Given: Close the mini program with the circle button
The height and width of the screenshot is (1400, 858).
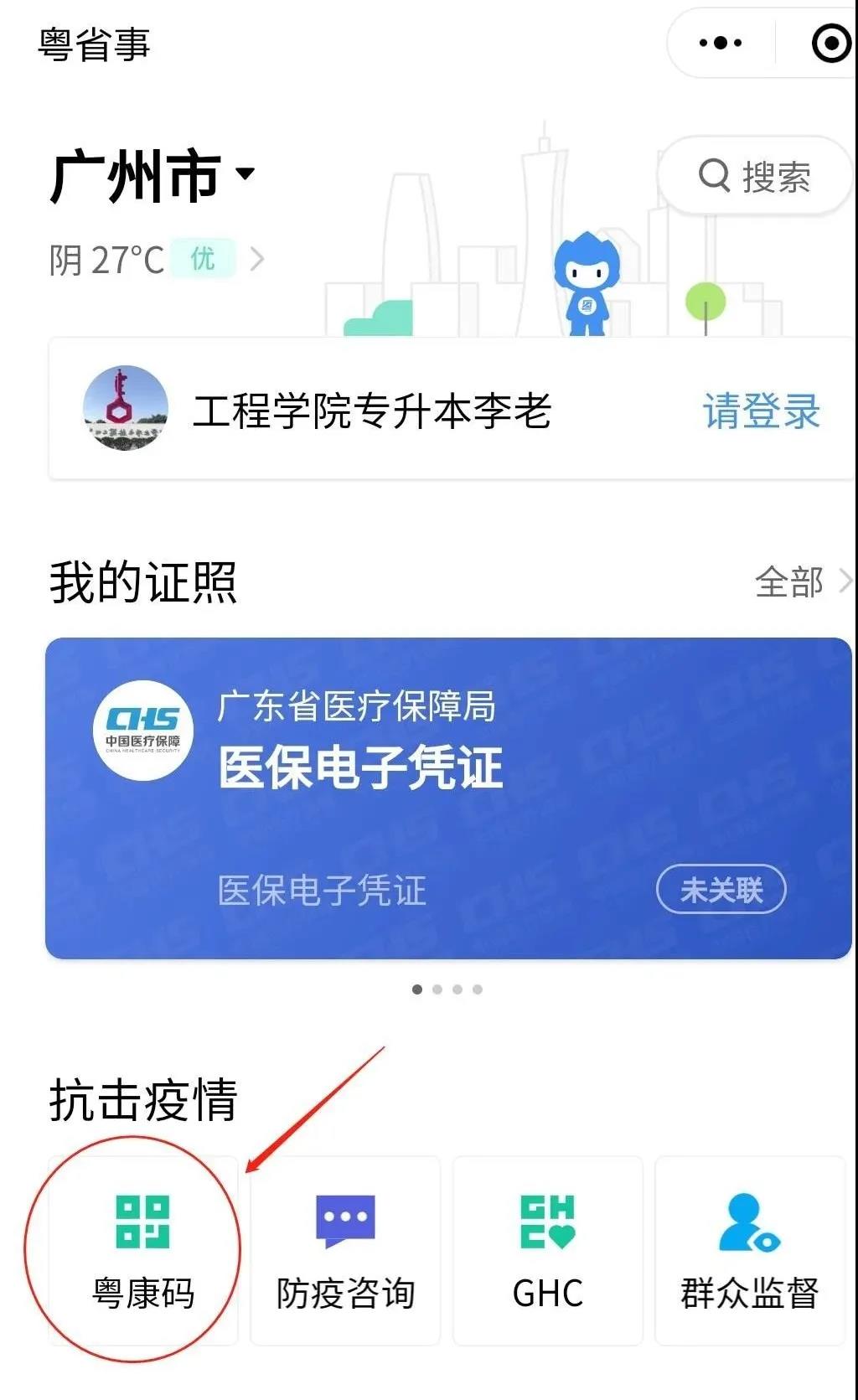Looking at the screenshot, I should (x=830, y=43).
